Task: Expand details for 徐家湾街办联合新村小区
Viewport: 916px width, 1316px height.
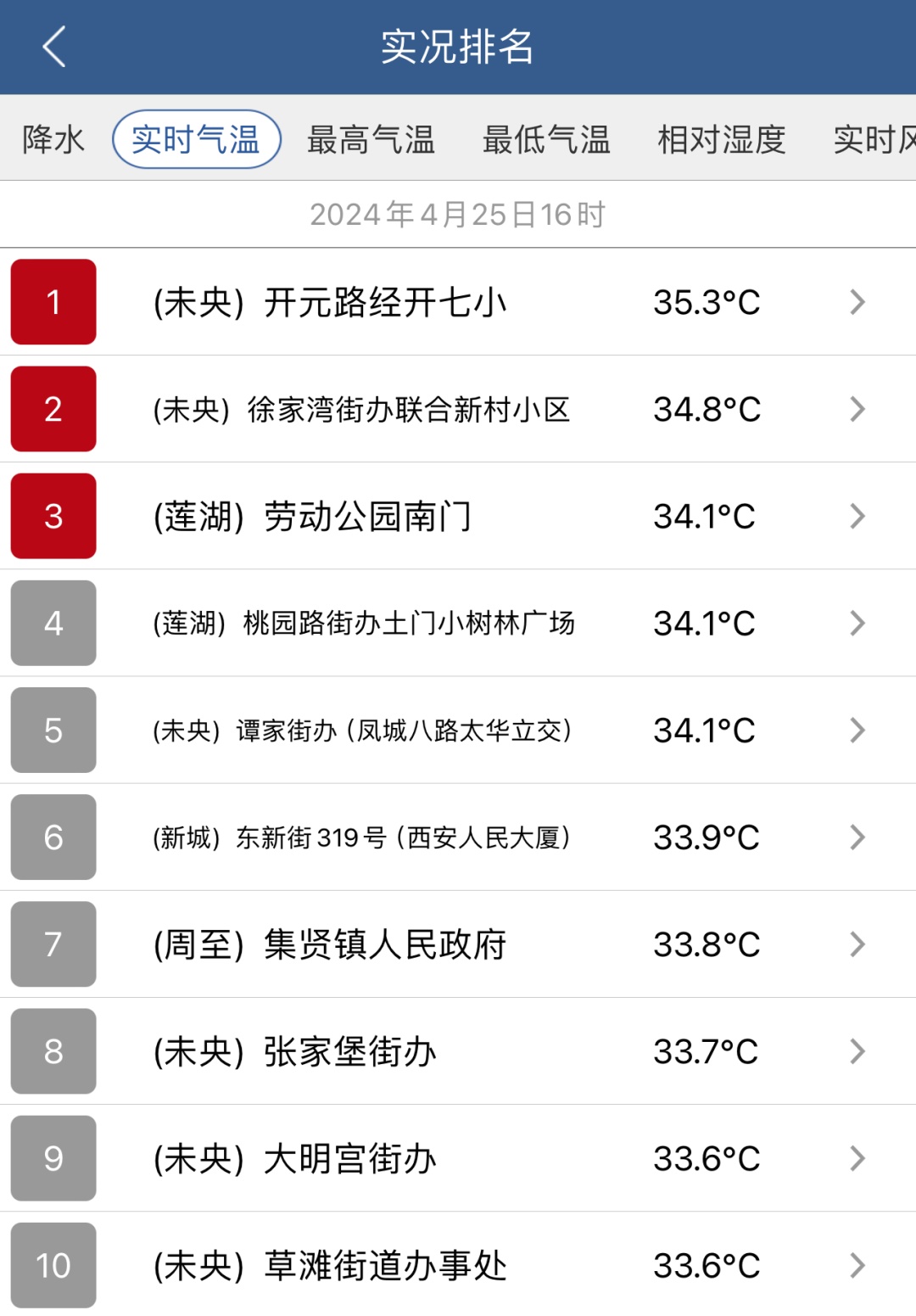Action: tap(856, 410)
